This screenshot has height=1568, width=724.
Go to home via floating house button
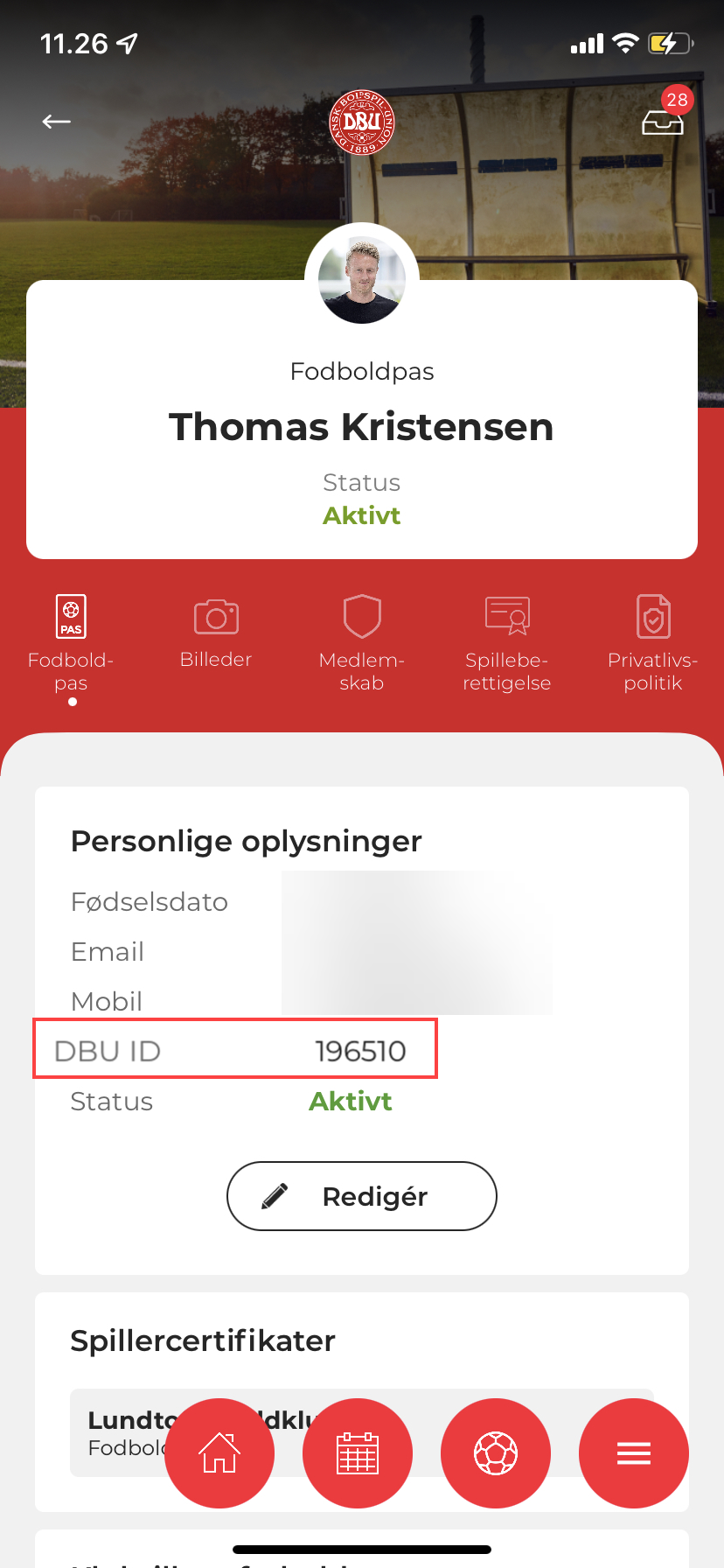(219, 1453)
